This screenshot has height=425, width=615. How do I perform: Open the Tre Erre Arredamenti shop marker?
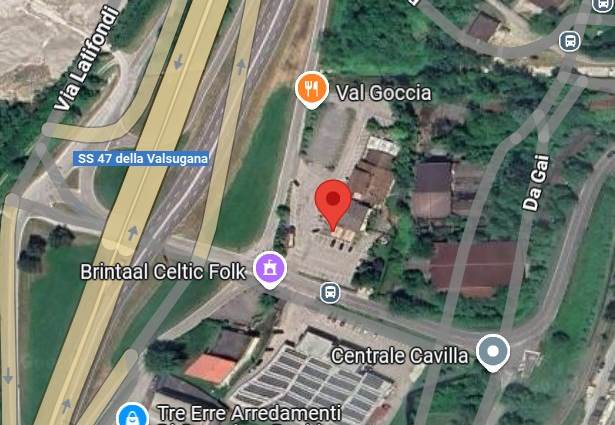(x=131, y=415)
